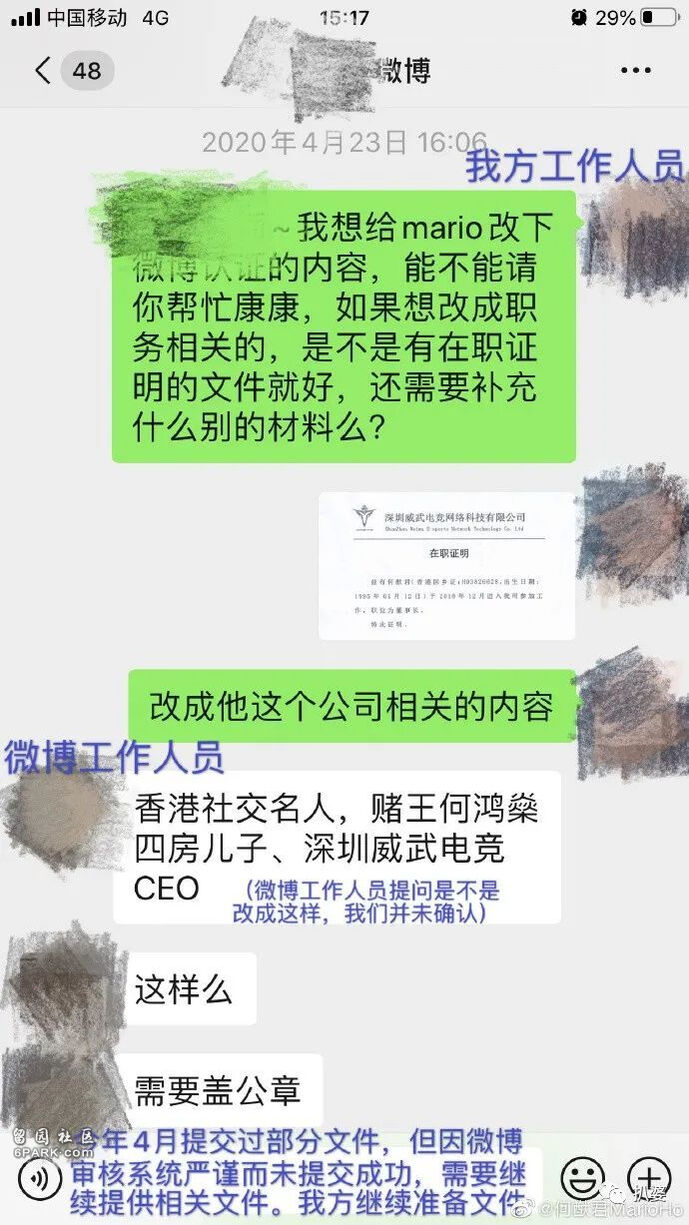The image size is (689, 1225).
Task: Open the chat overflow menu
Action: click(635, 71)
